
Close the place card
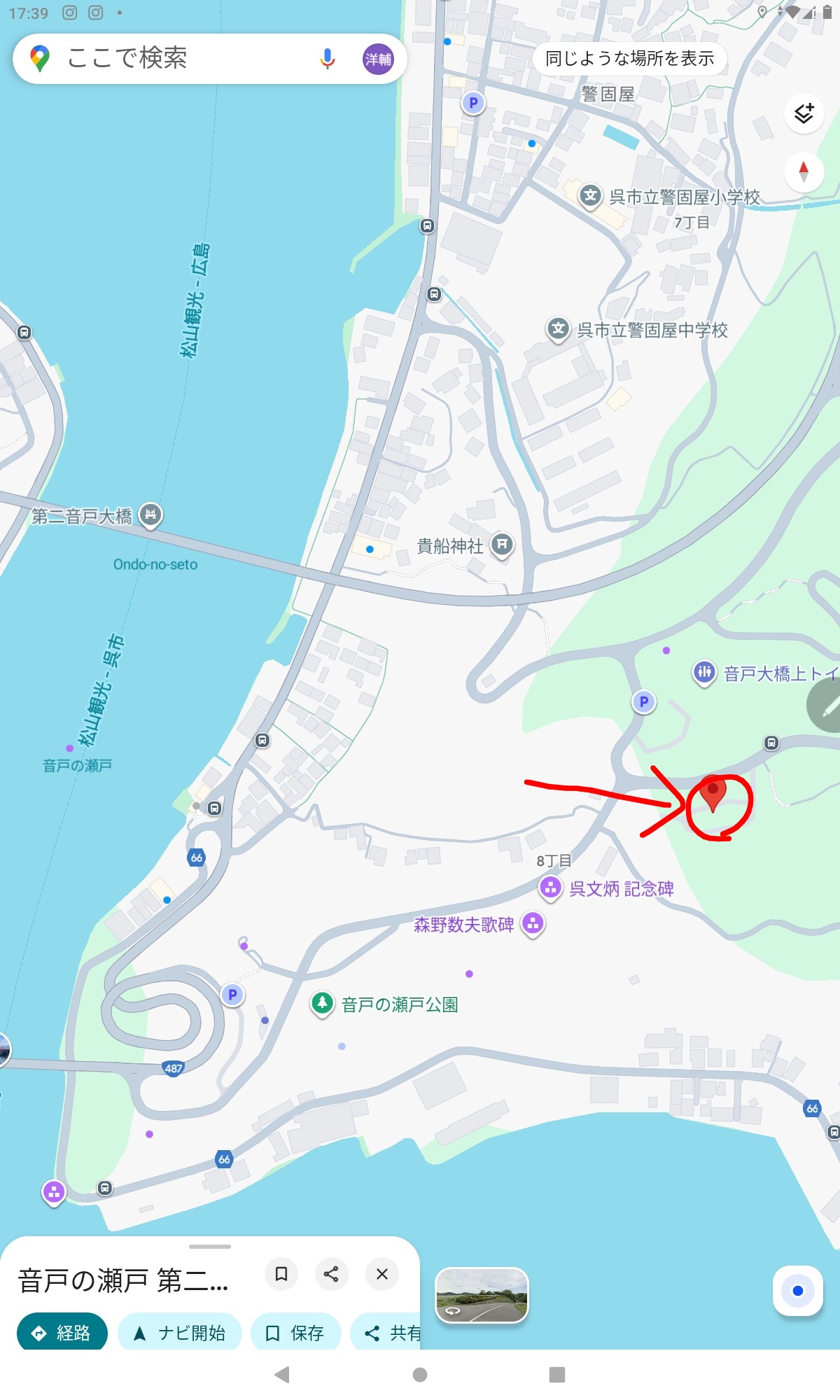(382, 1273)
